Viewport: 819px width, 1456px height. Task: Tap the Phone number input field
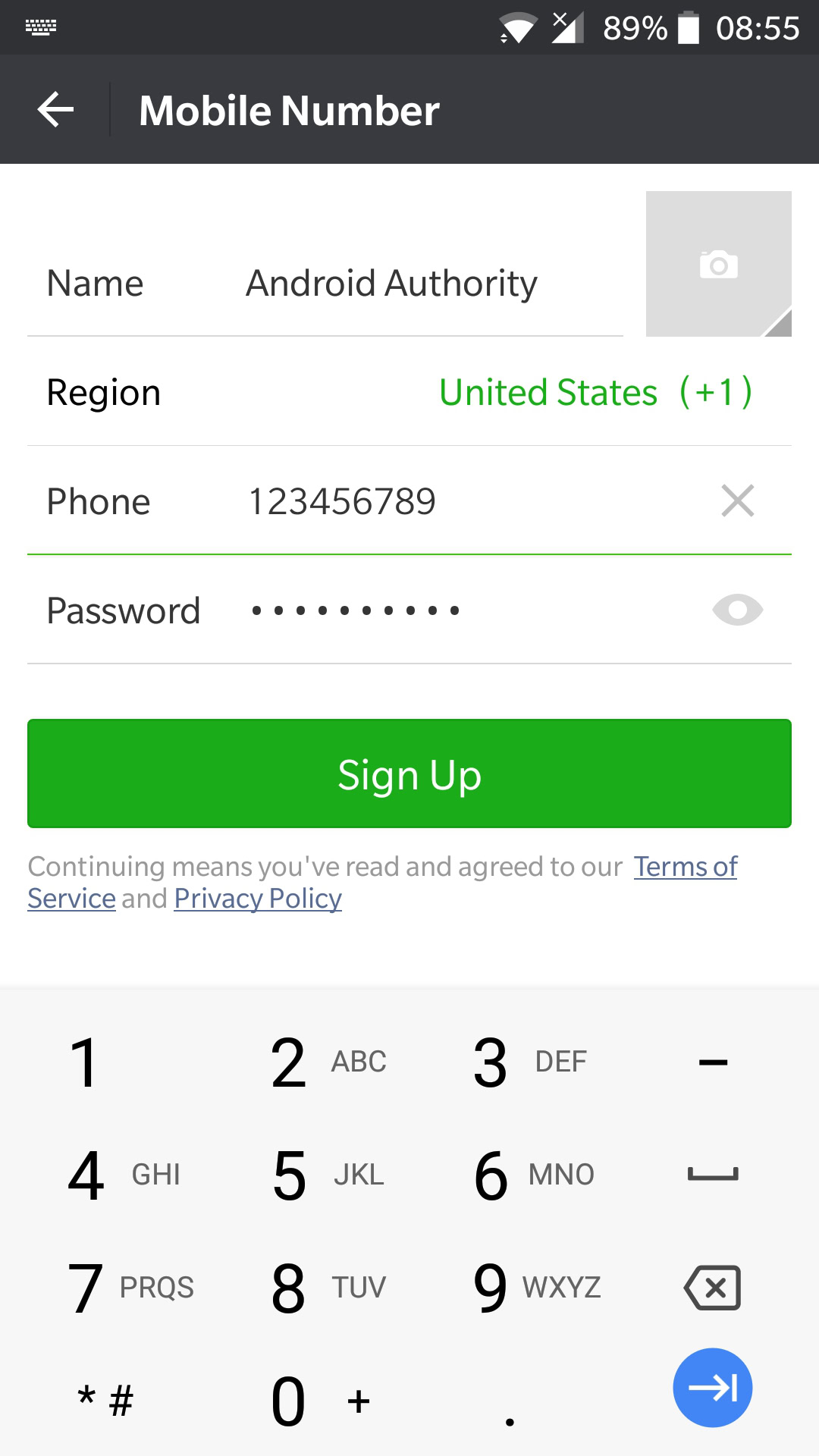(379, 500)
